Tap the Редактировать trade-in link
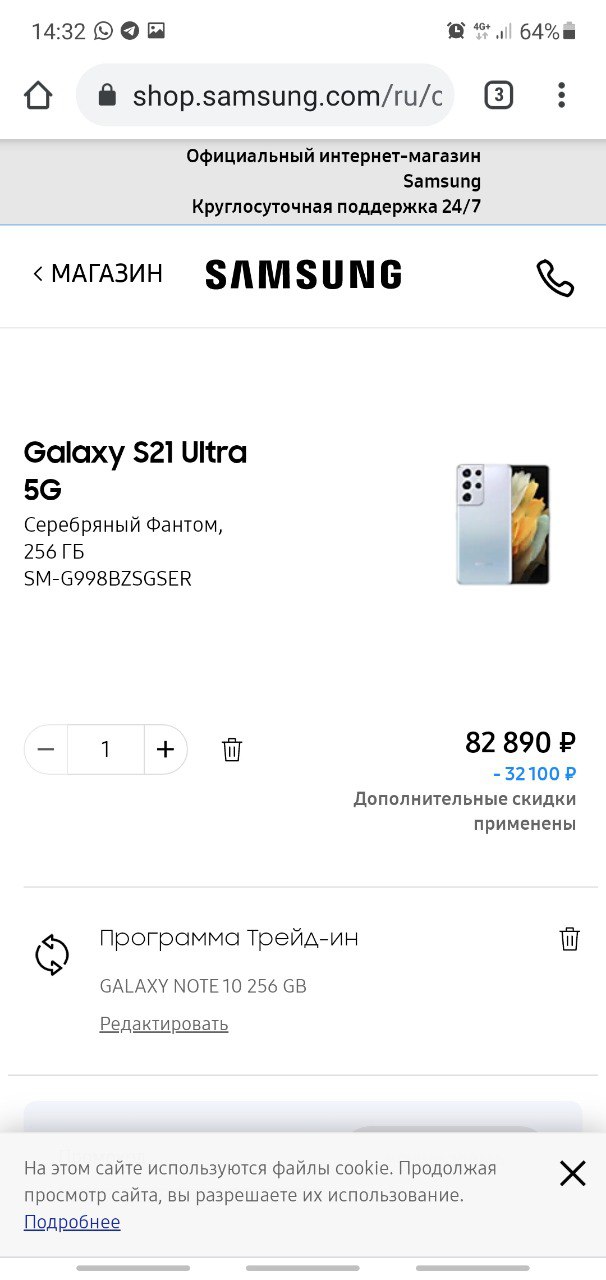606x1280 pixels. pos(164,1024)
